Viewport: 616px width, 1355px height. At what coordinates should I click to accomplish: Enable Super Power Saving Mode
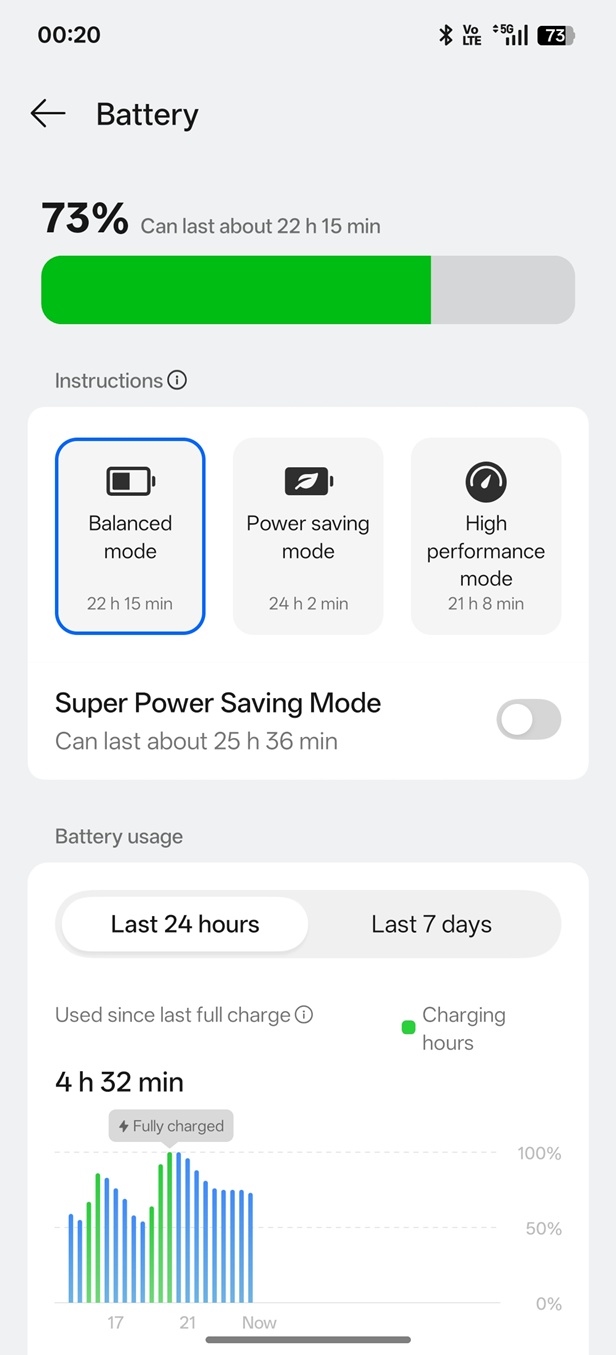coord(528,720)
